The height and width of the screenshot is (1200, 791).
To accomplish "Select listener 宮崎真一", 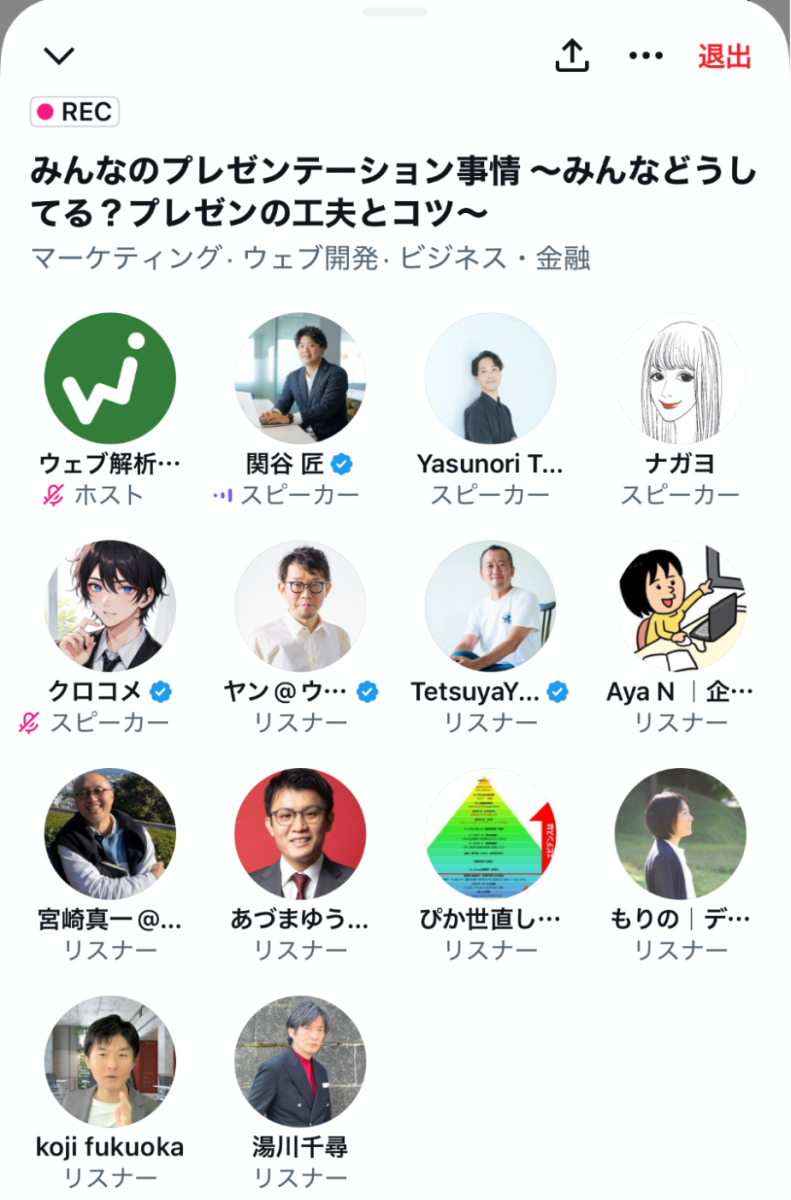I will point(110,834).
